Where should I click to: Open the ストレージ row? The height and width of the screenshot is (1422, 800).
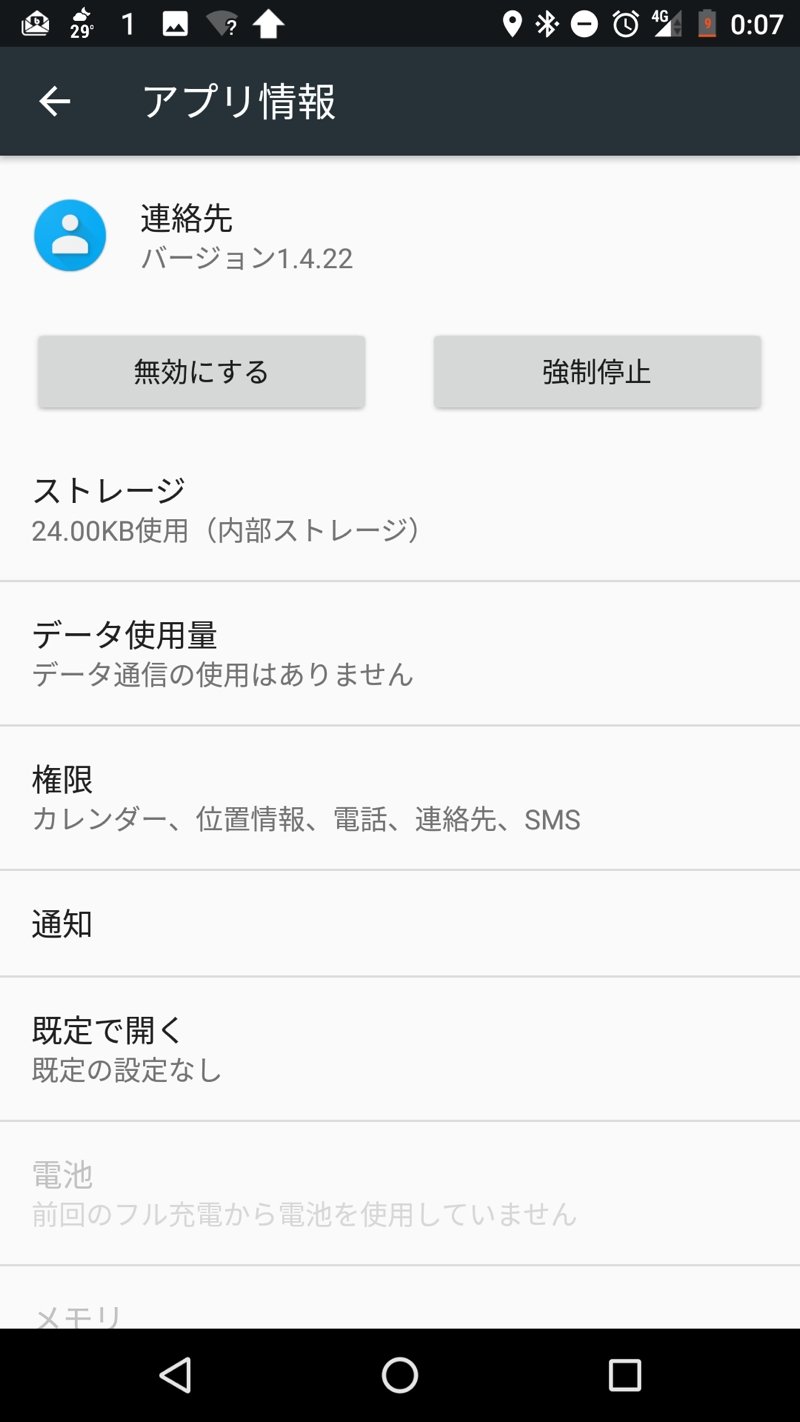(400, 509)
